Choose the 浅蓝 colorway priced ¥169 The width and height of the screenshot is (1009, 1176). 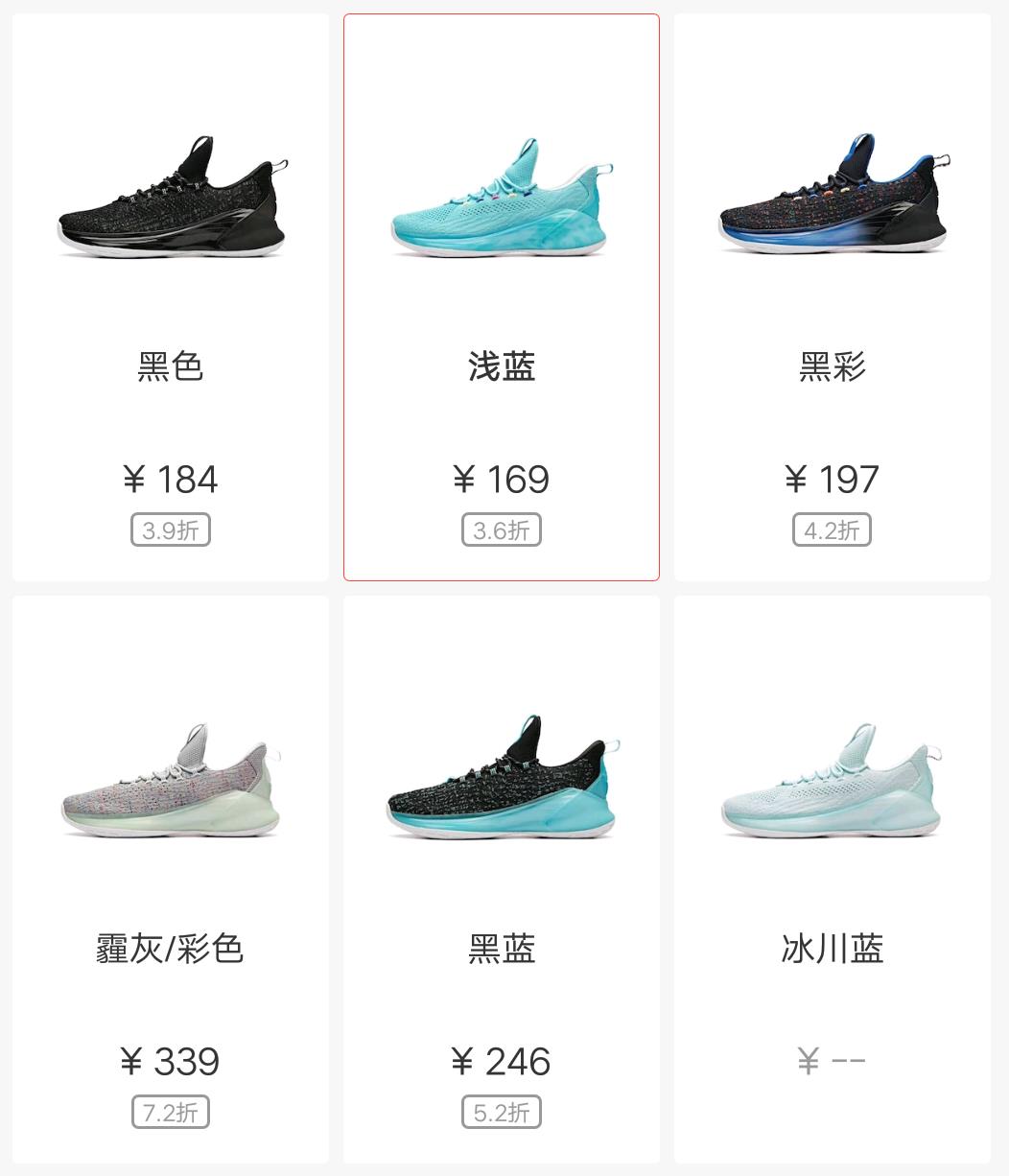click(x=502, y=297)
